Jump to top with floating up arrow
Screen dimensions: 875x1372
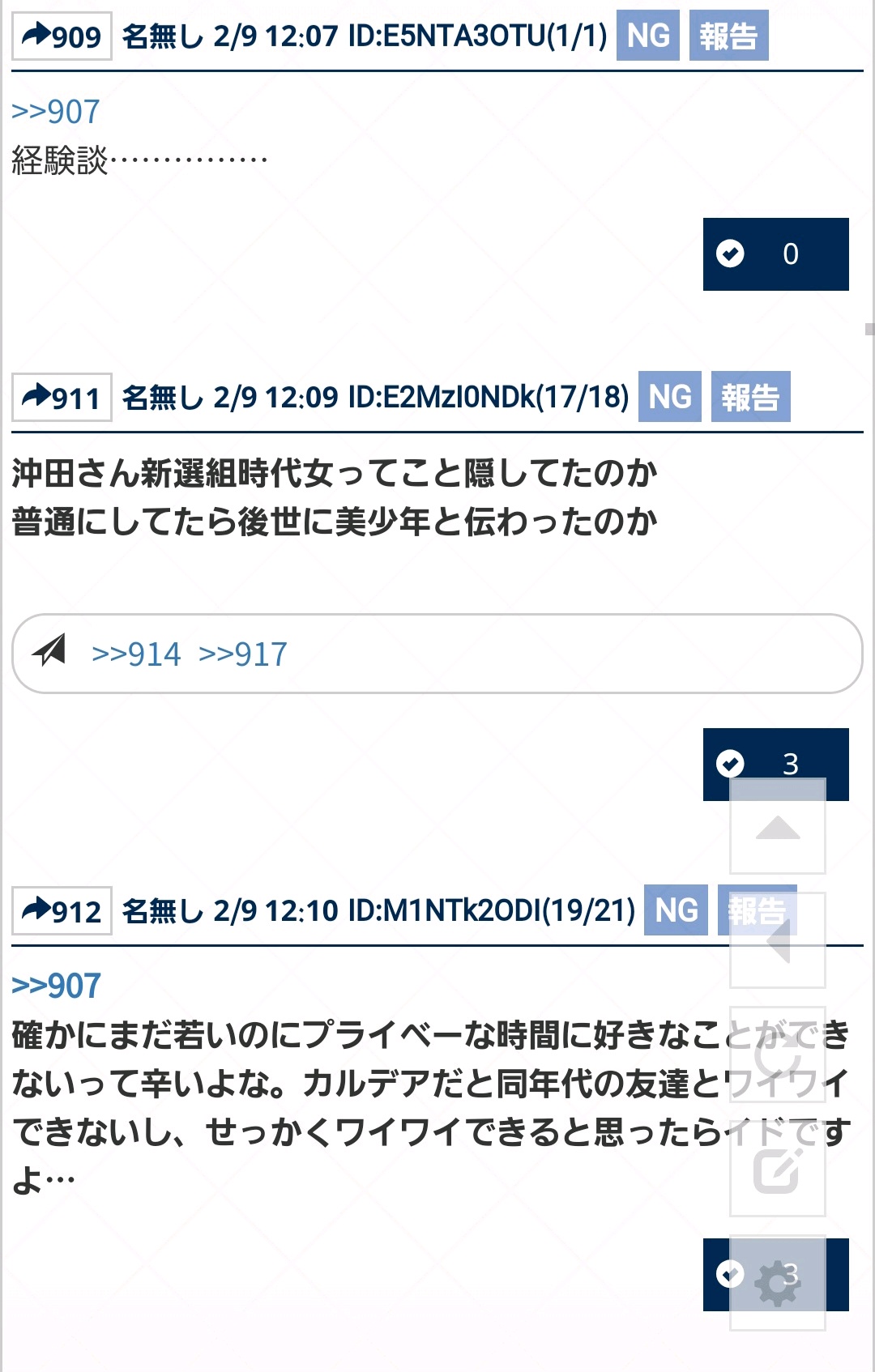[x=777, y=827]
